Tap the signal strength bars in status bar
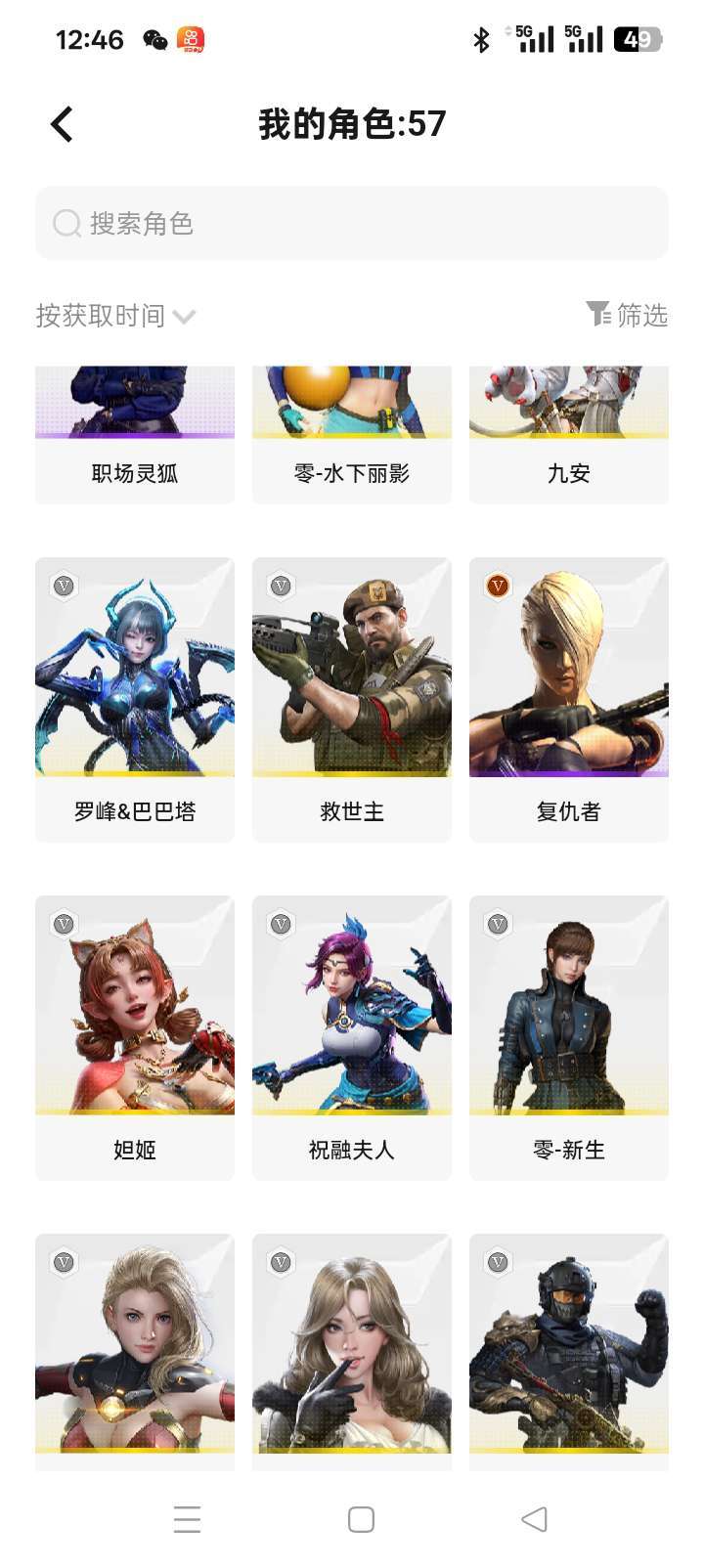Screen dimensions: 704x1568 (x=536, y=38)
